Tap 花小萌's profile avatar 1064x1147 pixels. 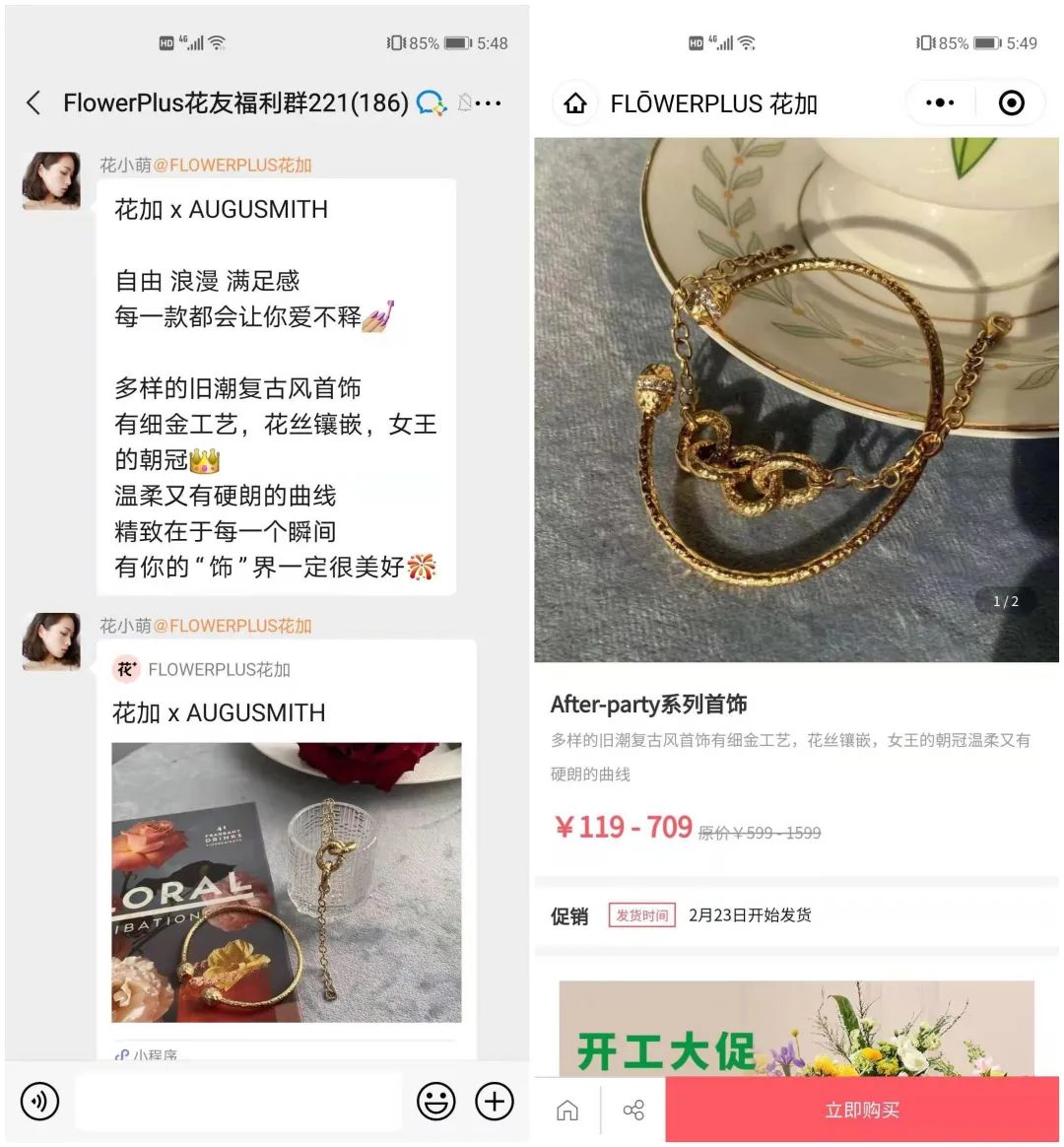pyautogui.click(x=51, y=181)
